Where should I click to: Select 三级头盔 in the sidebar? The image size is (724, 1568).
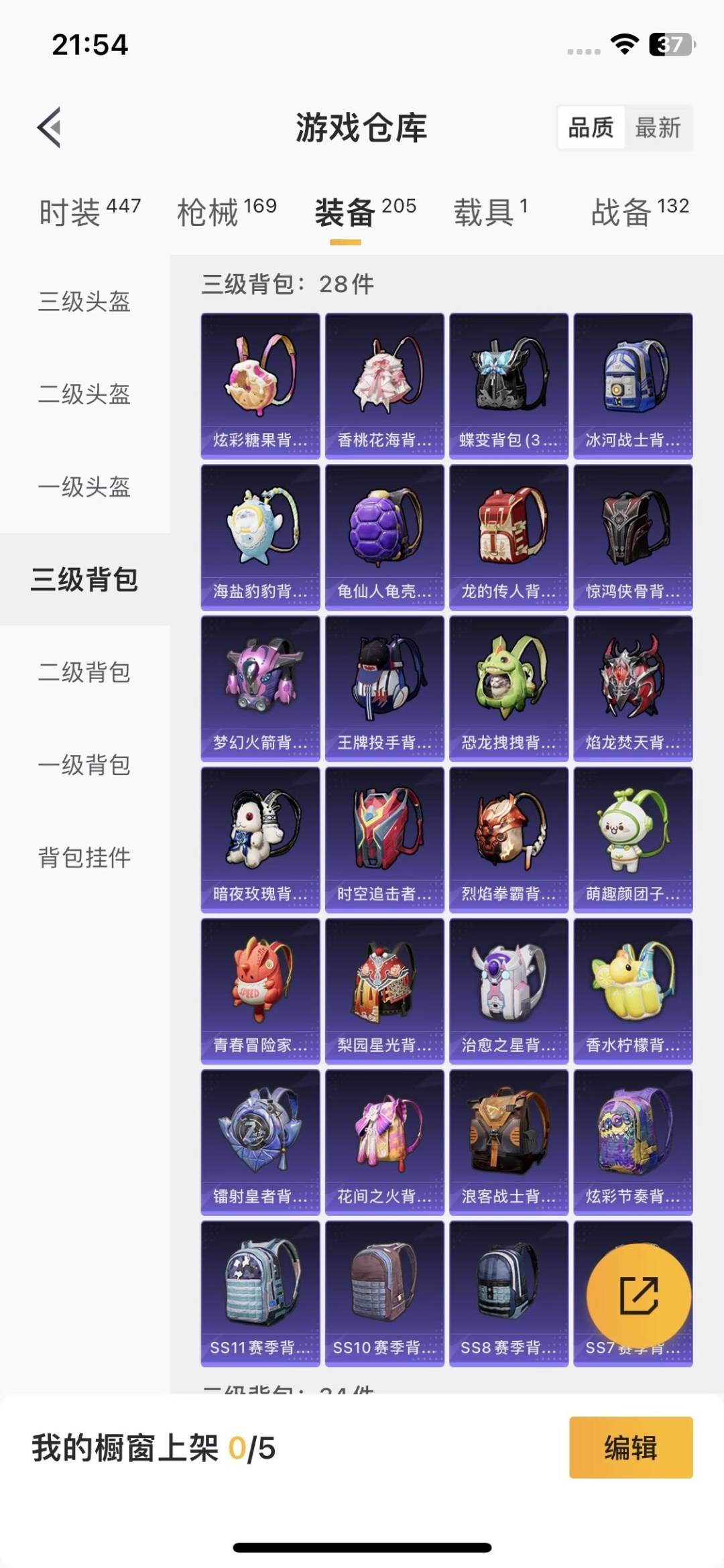84,302
